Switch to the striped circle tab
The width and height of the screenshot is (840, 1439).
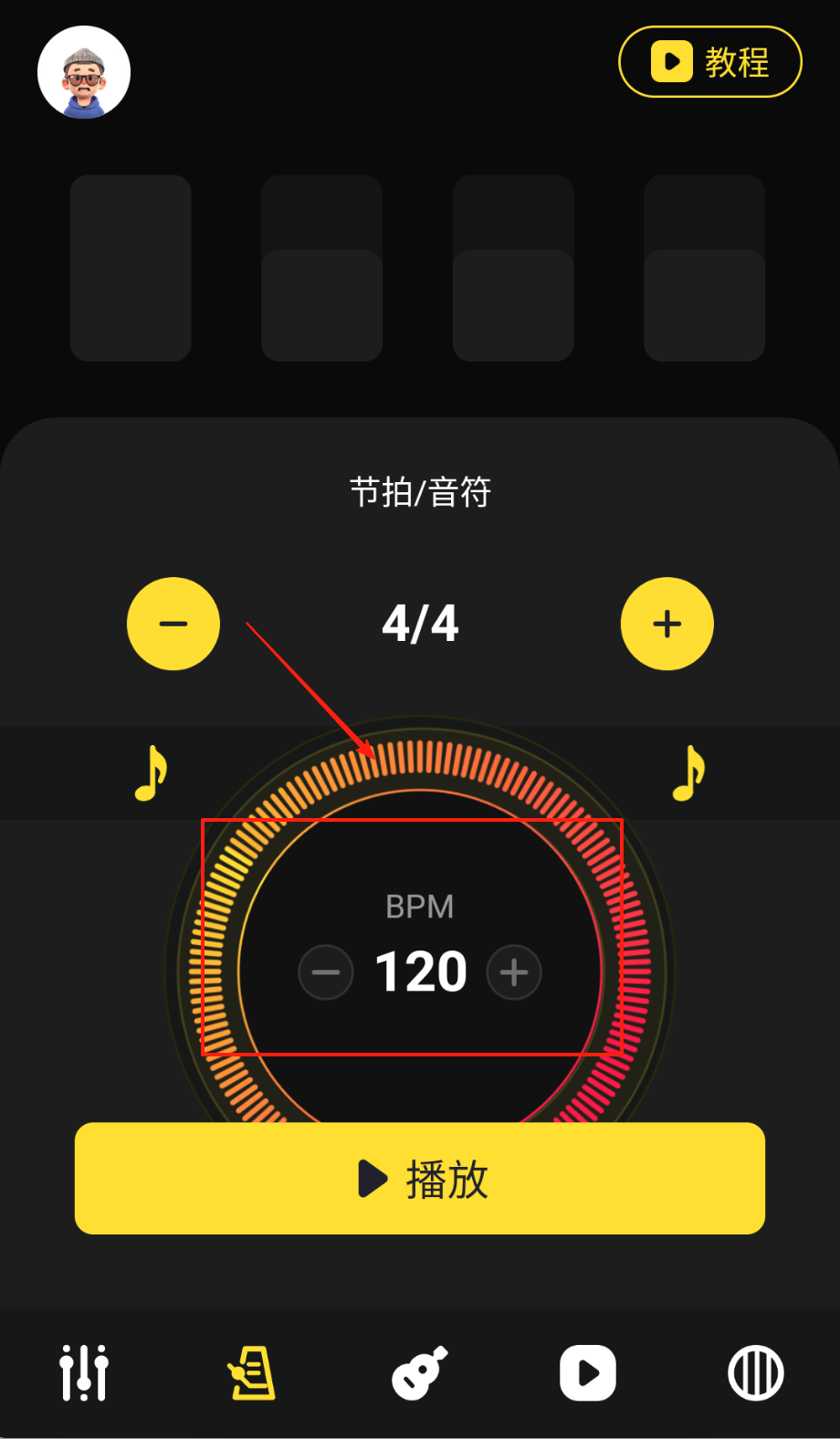tap(756, 1372)
